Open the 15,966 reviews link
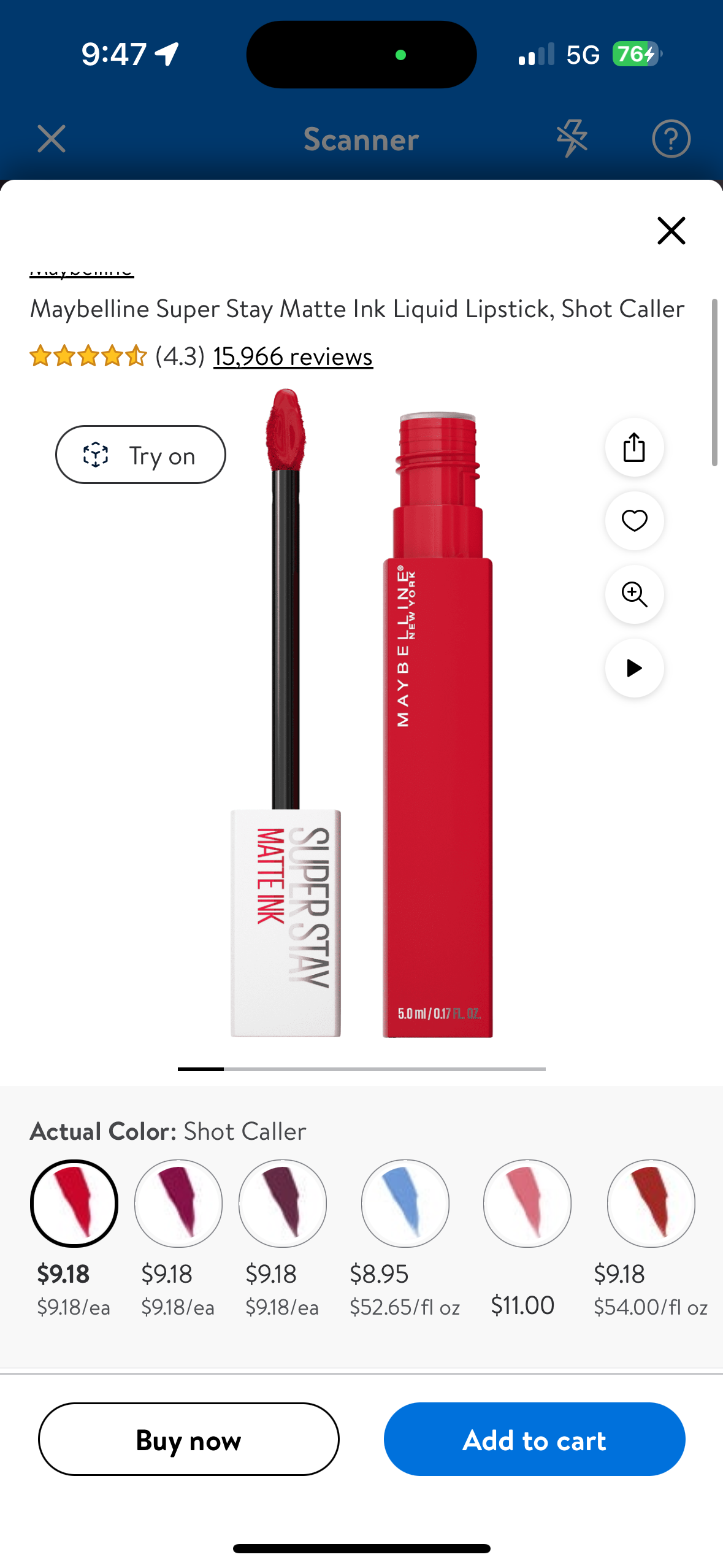The image size is (723, 1568). [x=293, y=356]
